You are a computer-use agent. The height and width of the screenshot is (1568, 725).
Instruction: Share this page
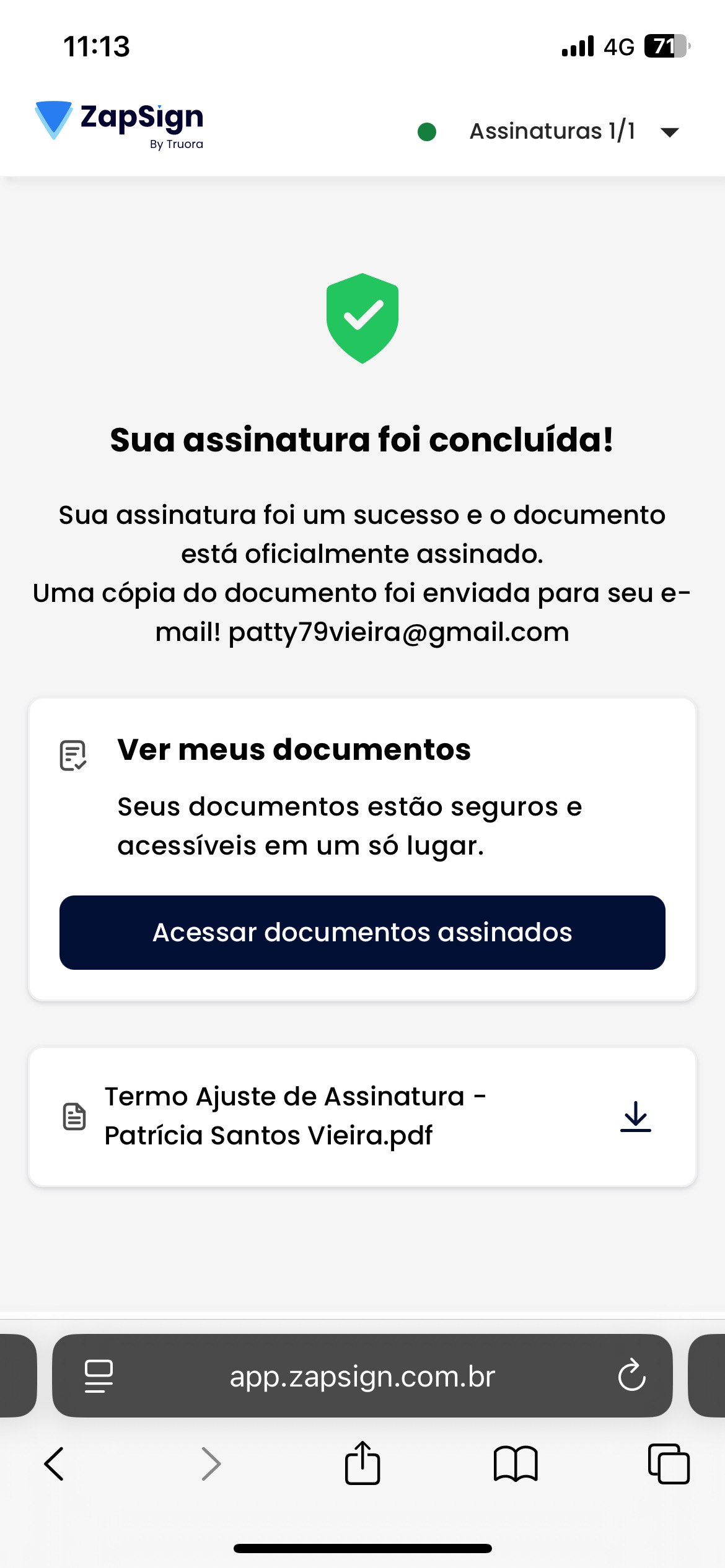[x=362, y=1464]
